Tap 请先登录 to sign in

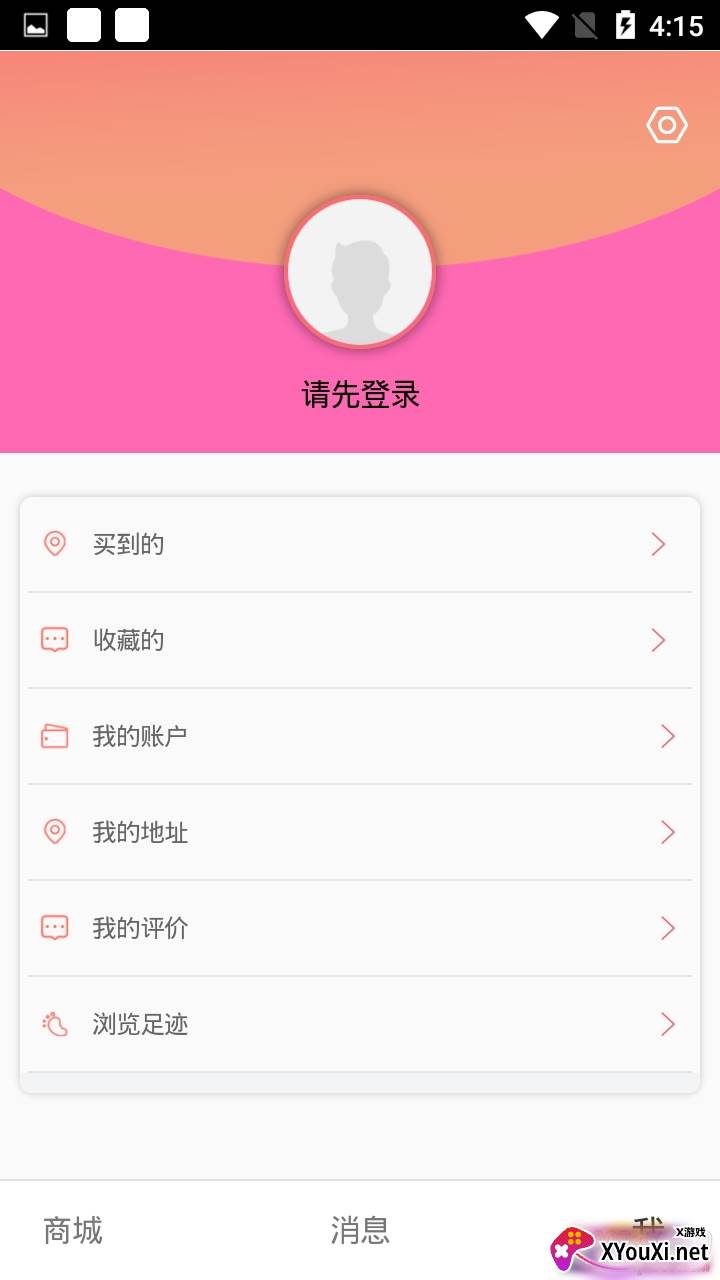coord(360,395)
